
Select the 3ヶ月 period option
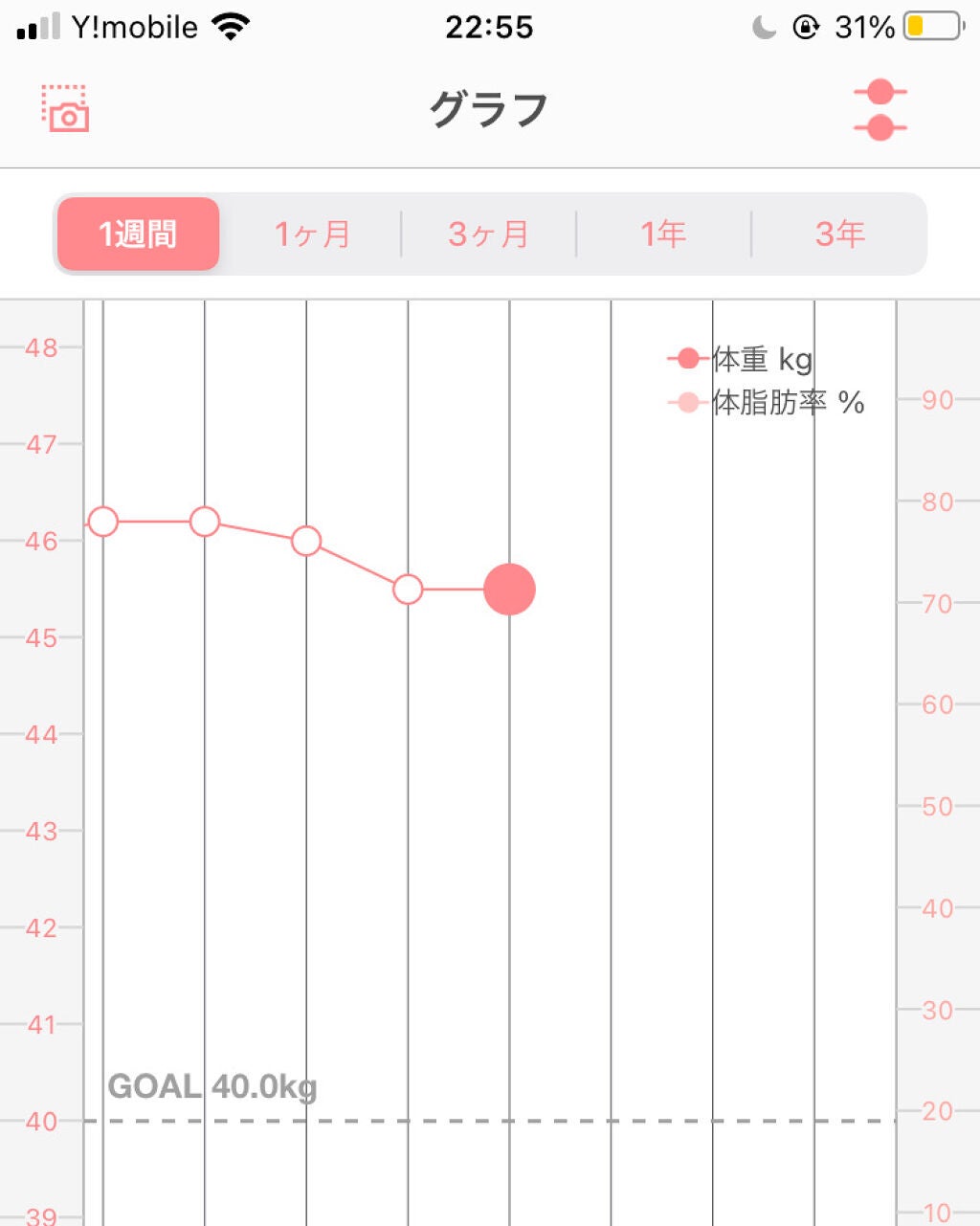(487, 234)
